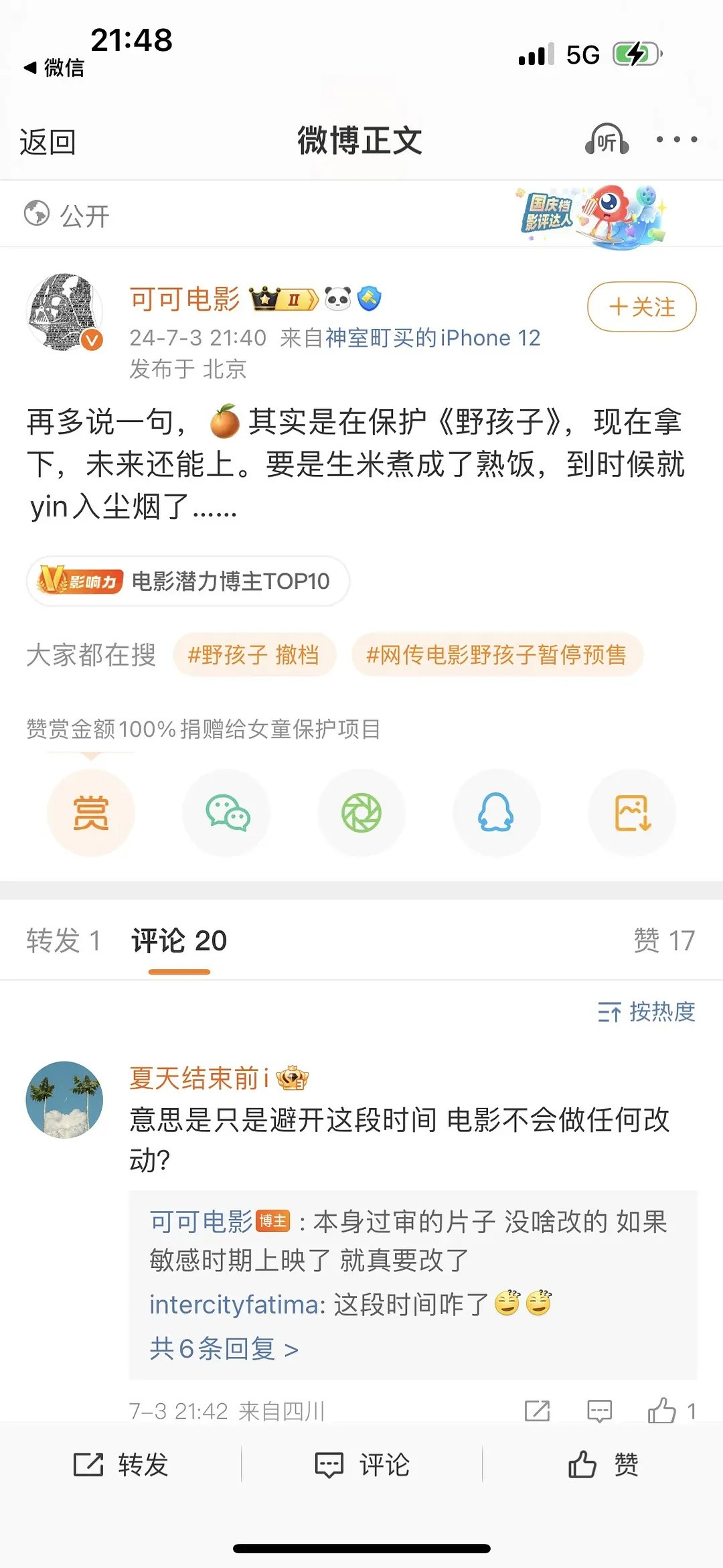723x1568 pixels.
Task: Share this post to WeChat
Action: click(227, 812)
